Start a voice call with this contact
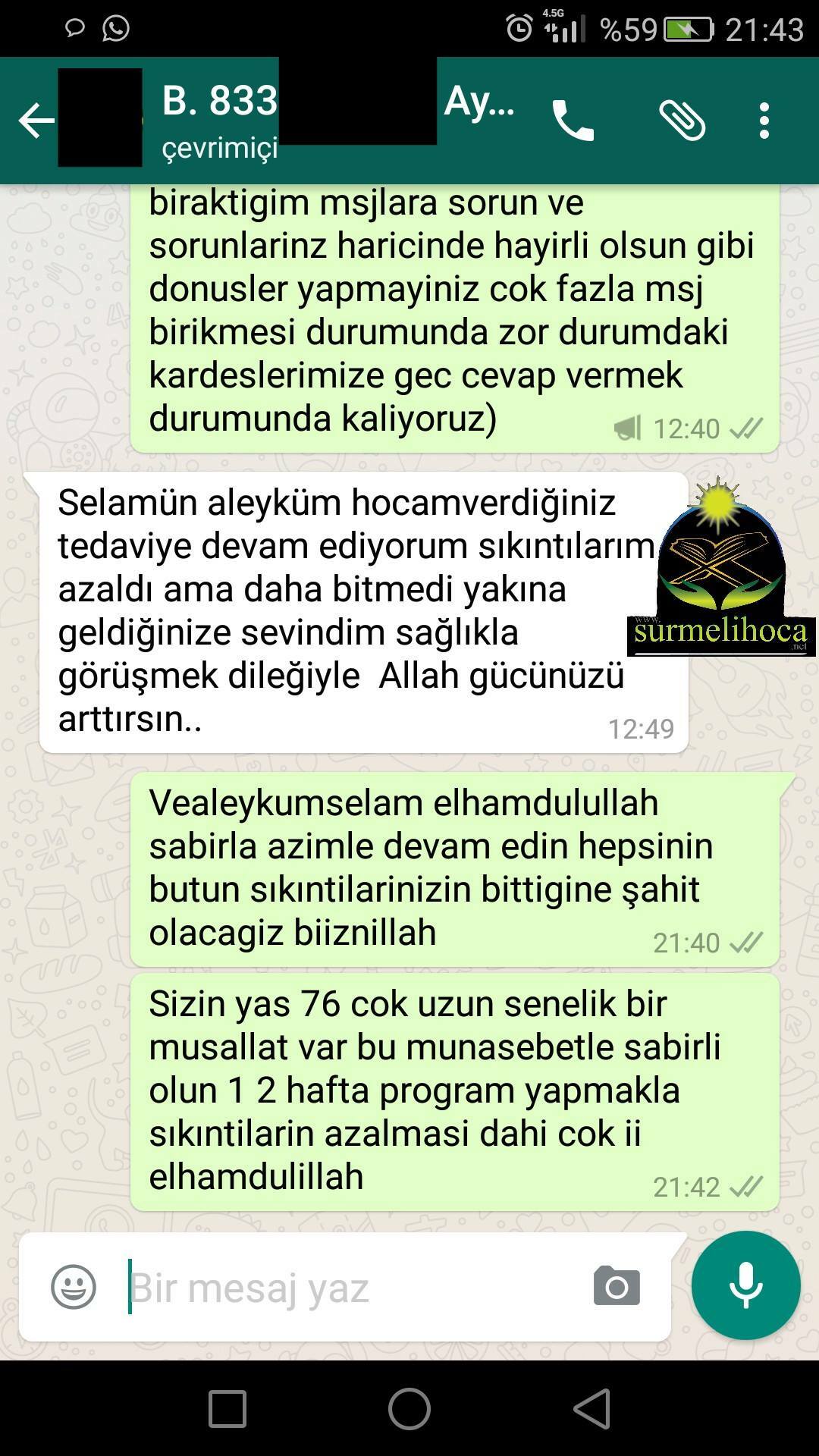Image resolution: width=819 pixels, height=1456 pixels. [x=573, y=121]
